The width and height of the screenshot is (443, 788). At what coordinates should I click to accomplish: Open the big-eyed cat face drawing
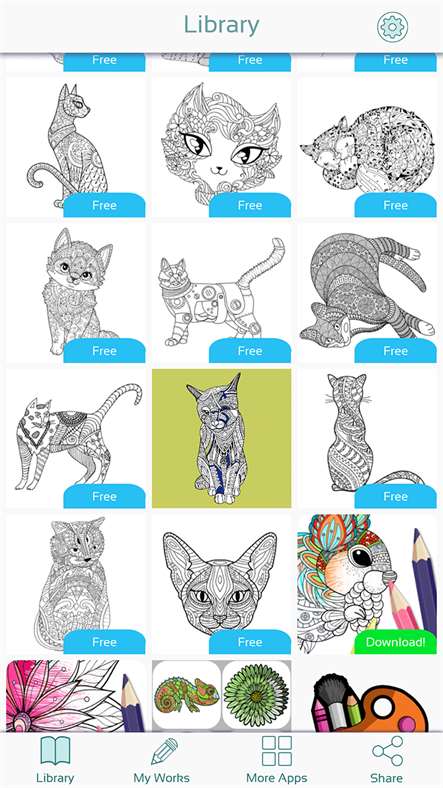(222, 147)
